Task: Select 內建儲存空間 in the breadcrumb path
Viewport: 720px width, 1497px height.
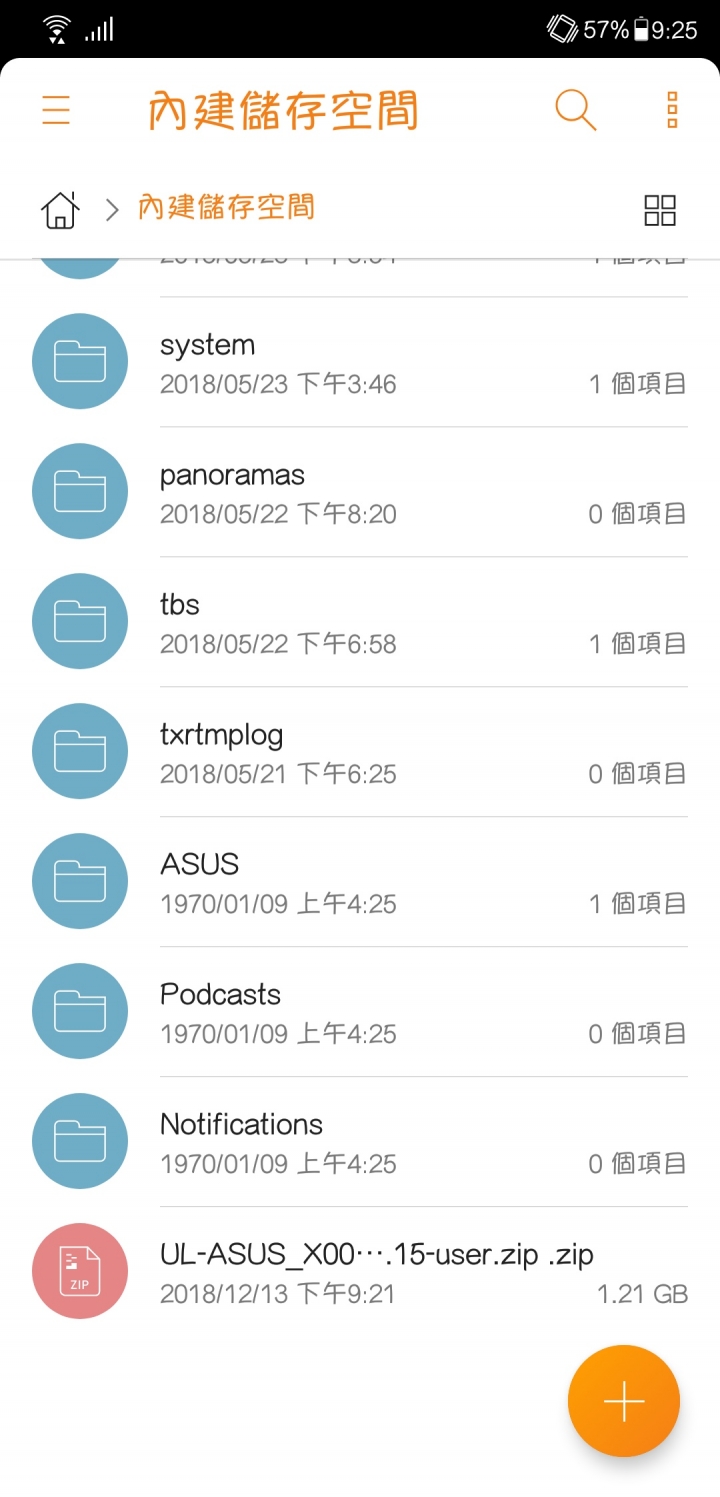Action: point(226,208)
